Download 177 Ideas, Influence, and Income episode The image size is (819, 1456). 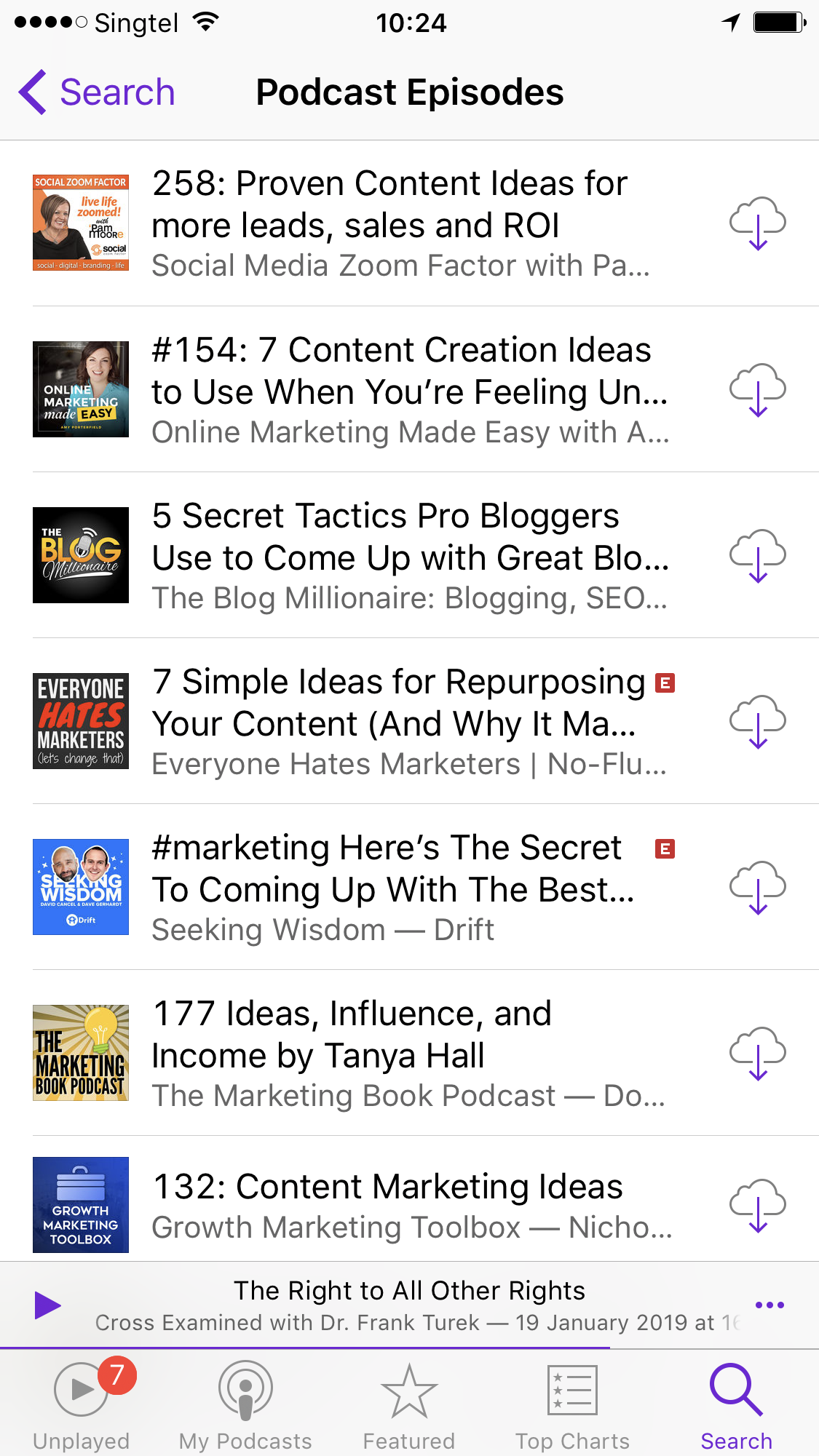tap(758, 1053)
